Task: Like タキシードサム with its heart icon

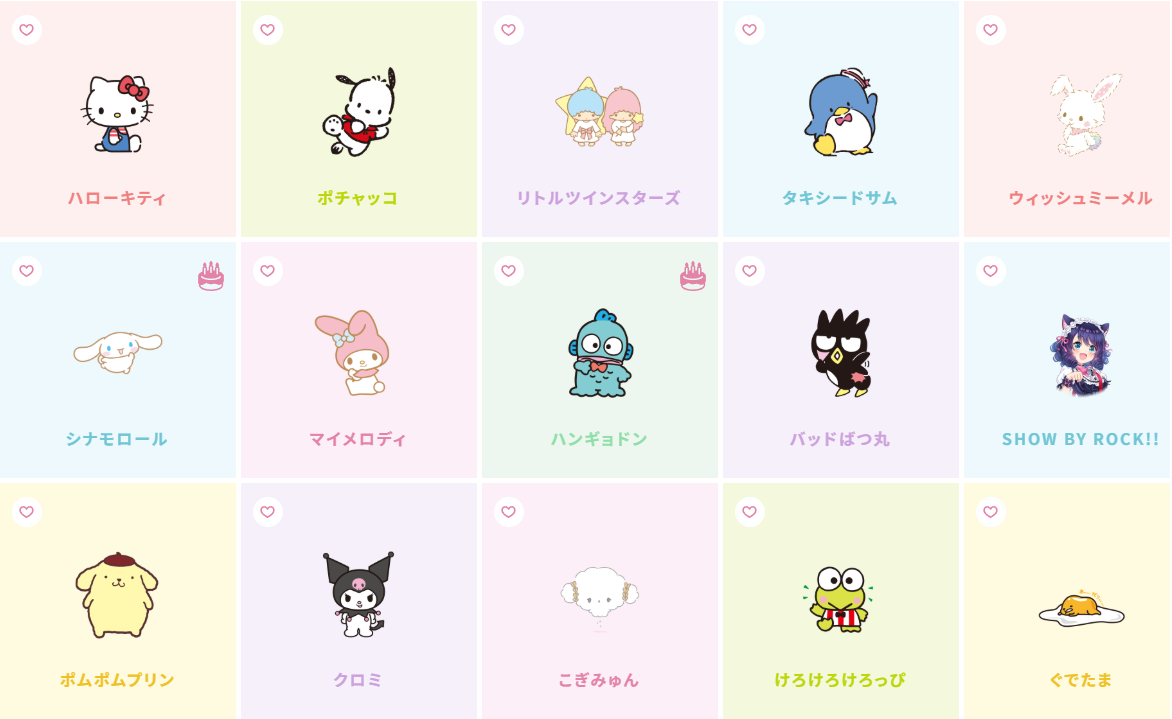Action: pos(750,30)
